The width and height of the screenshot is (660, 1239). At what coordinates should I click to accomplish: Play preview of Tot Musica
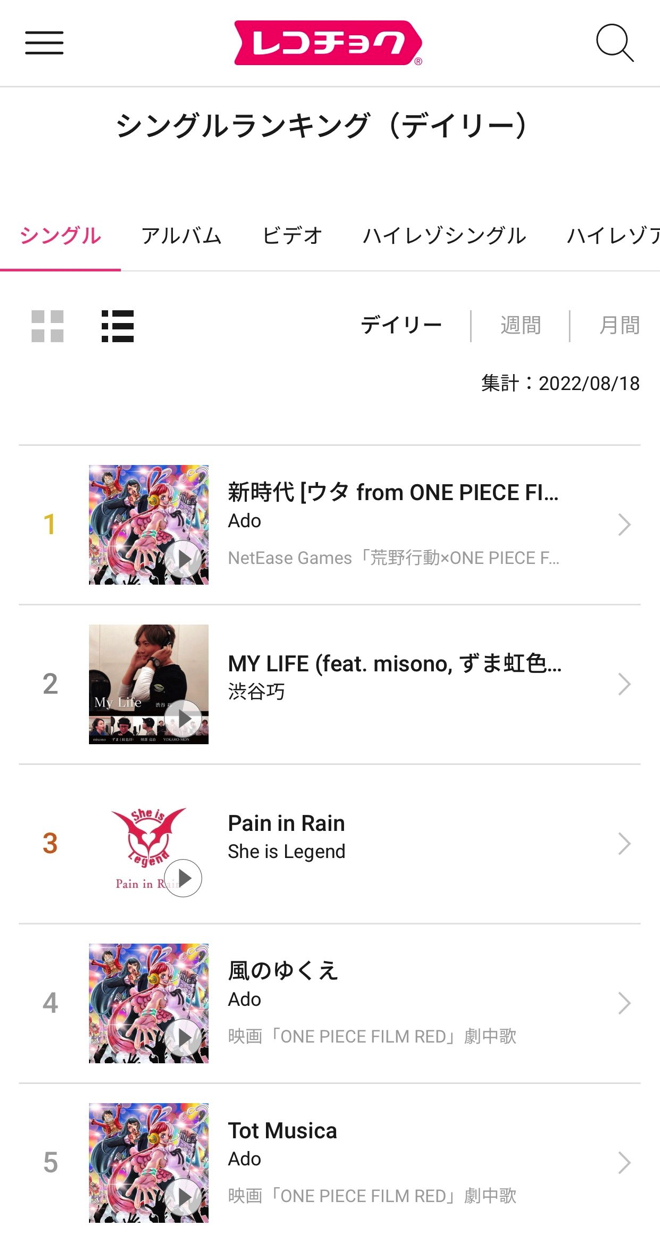point(183,1196)
